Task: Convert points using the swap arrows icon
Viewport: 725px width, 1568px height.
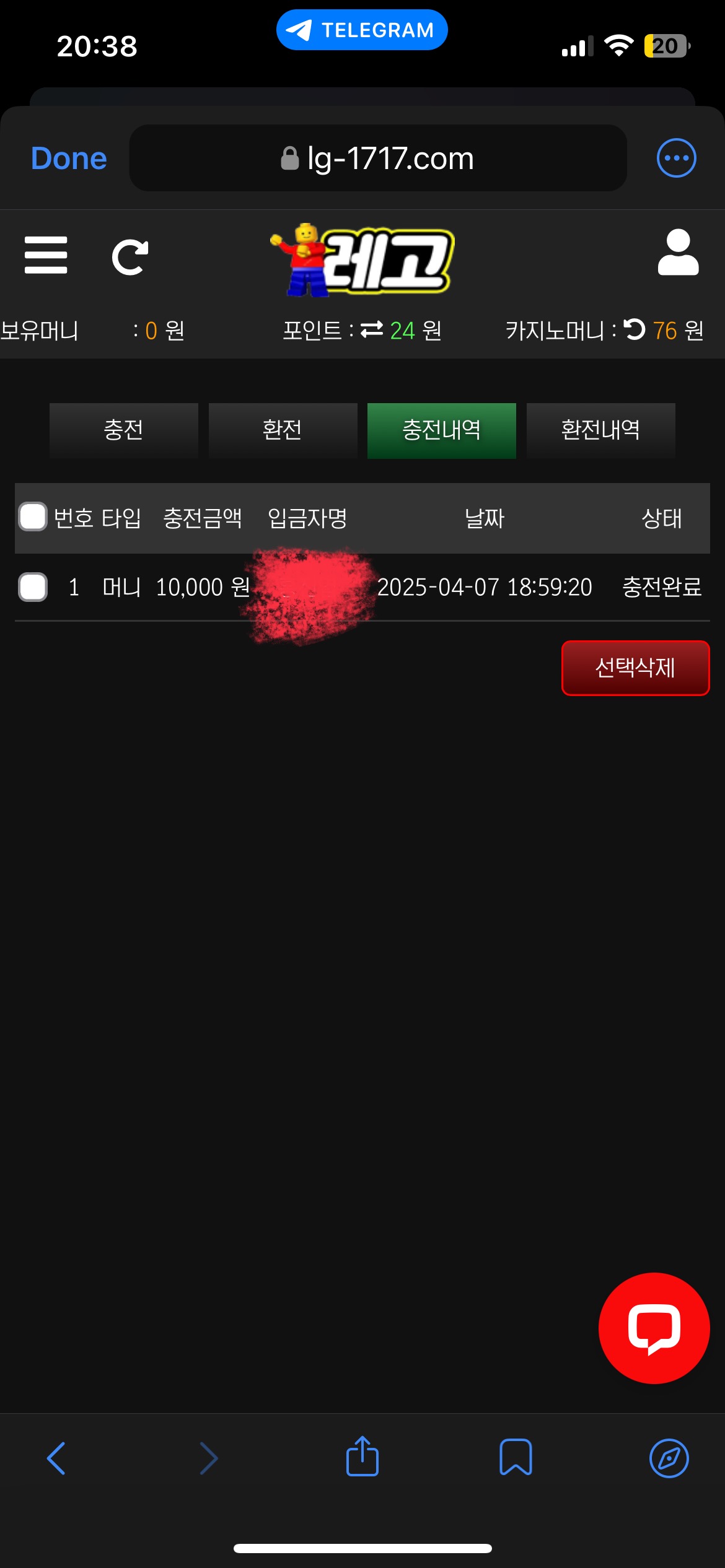Action: 372,330
